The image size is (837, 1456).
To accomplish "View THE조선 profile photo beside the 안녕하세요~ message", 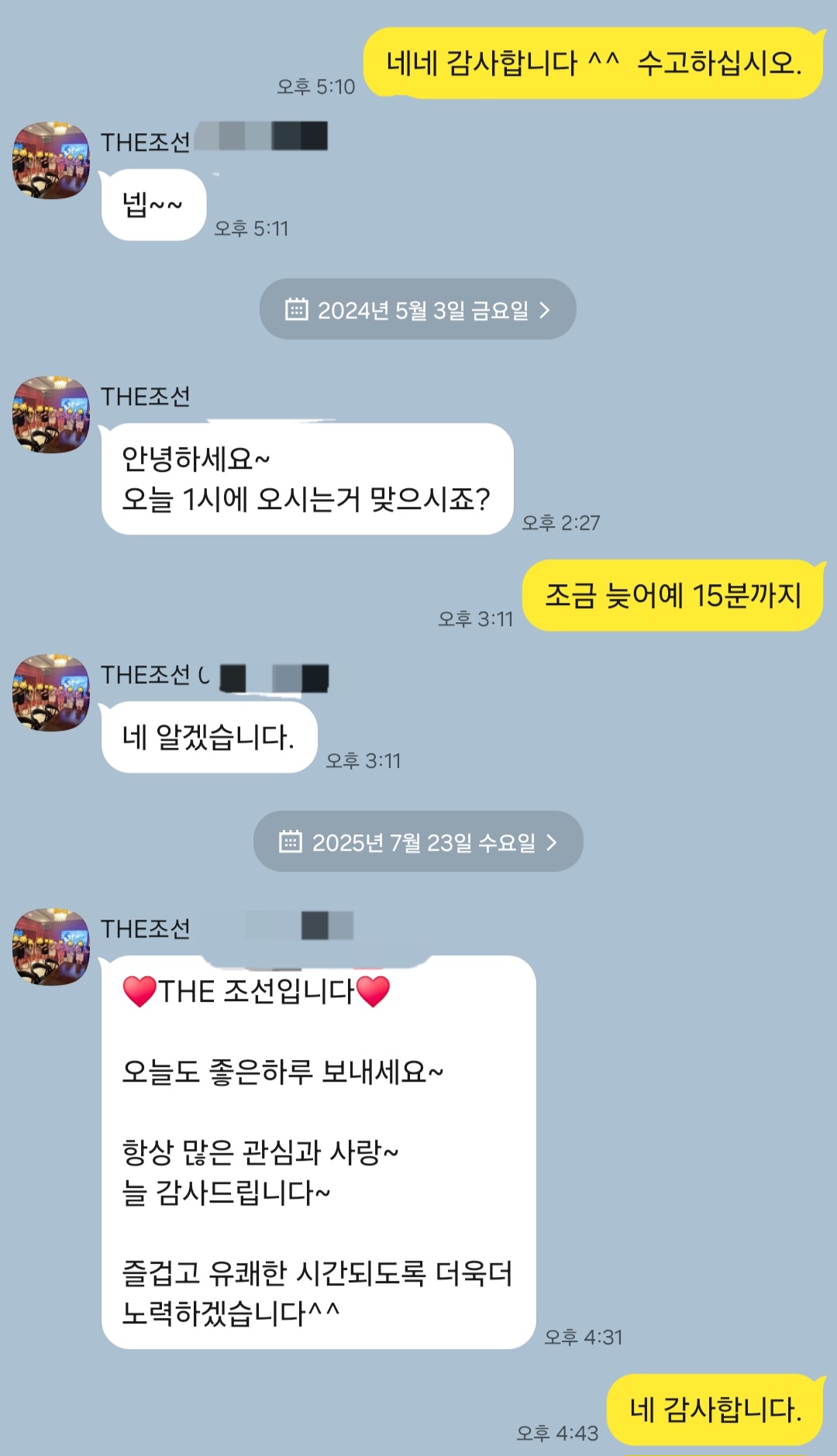I will 51,415.
